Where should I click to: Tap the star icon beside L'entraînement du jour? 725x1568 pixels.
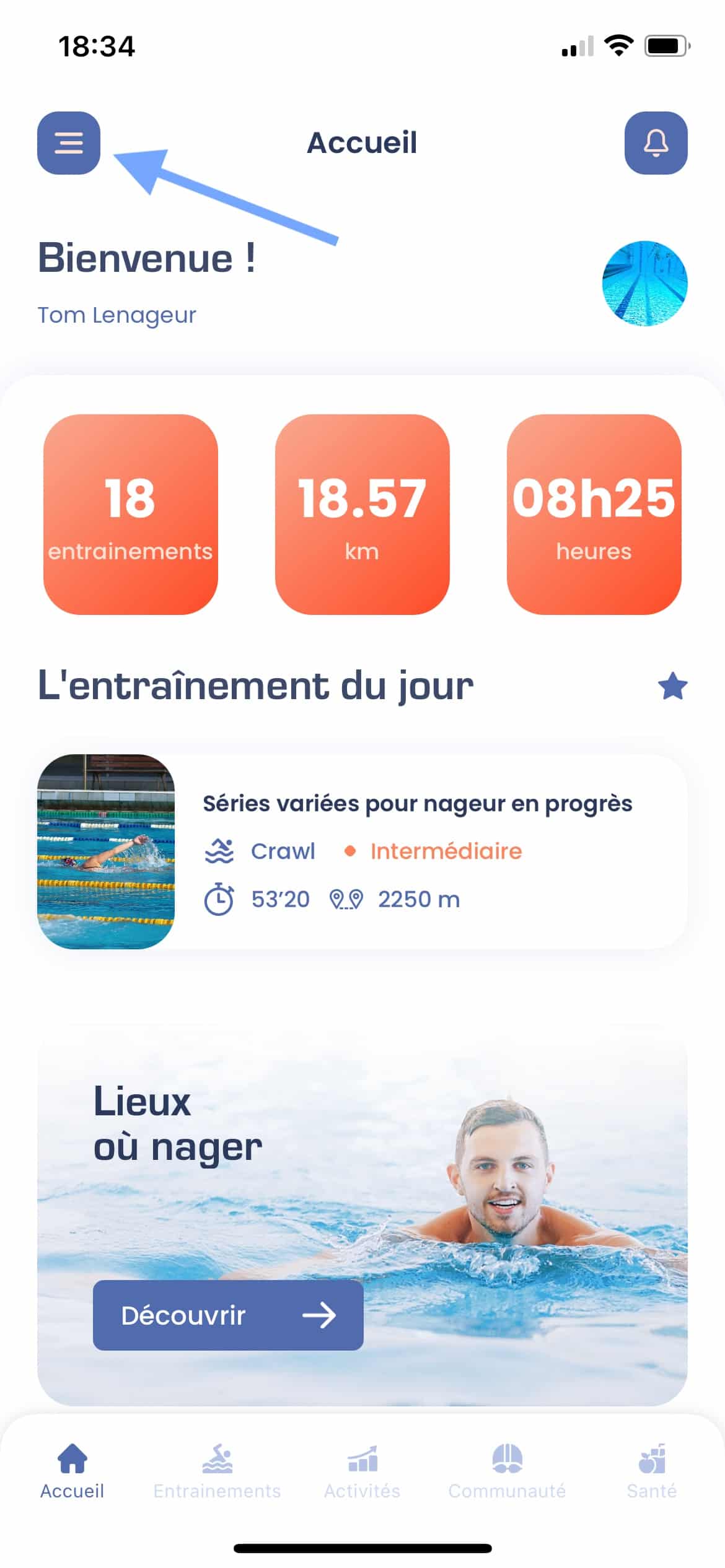pyautogui.click(x=672, y=687)
